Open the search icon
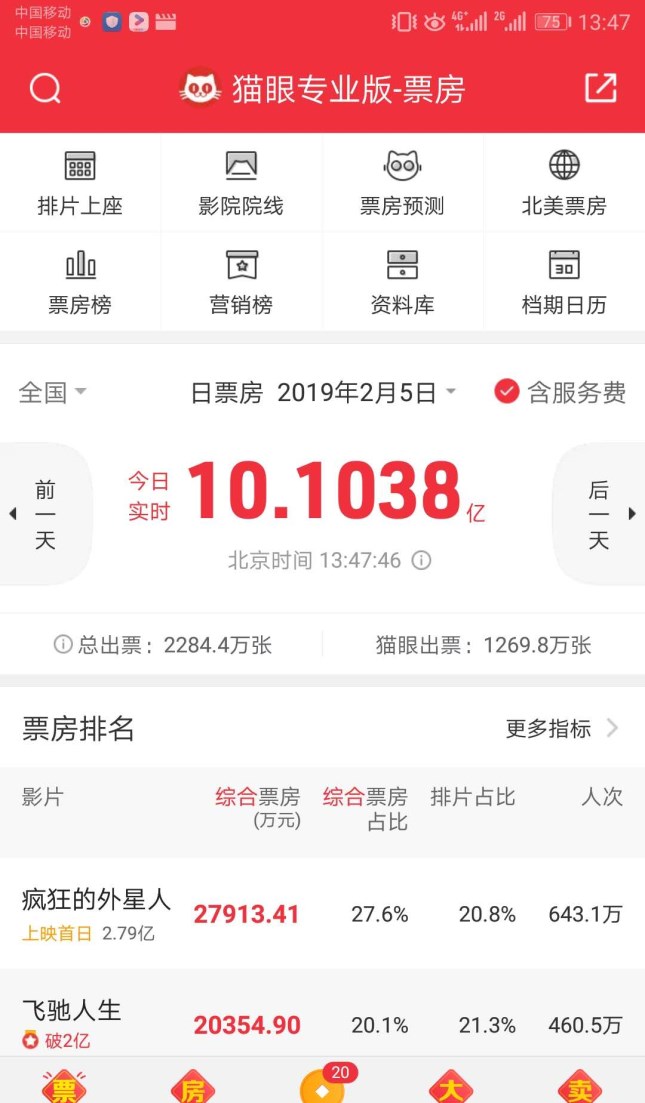The height and width of the screenshot is (1103, 645). pyautogui.click(x=45, y=89)
